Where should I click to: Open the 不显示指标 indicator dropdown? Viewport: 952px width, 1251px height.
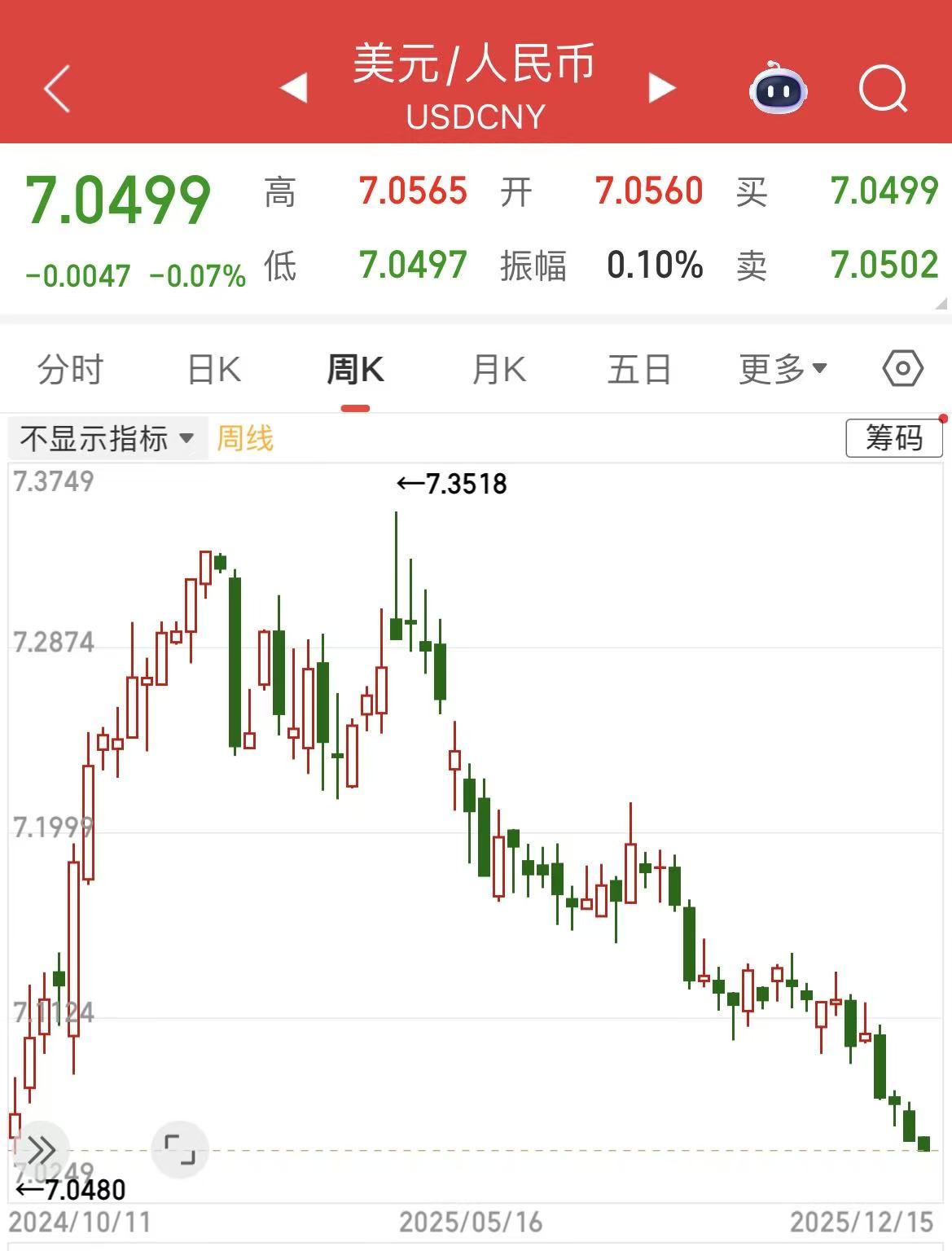(x=107, y=438)
